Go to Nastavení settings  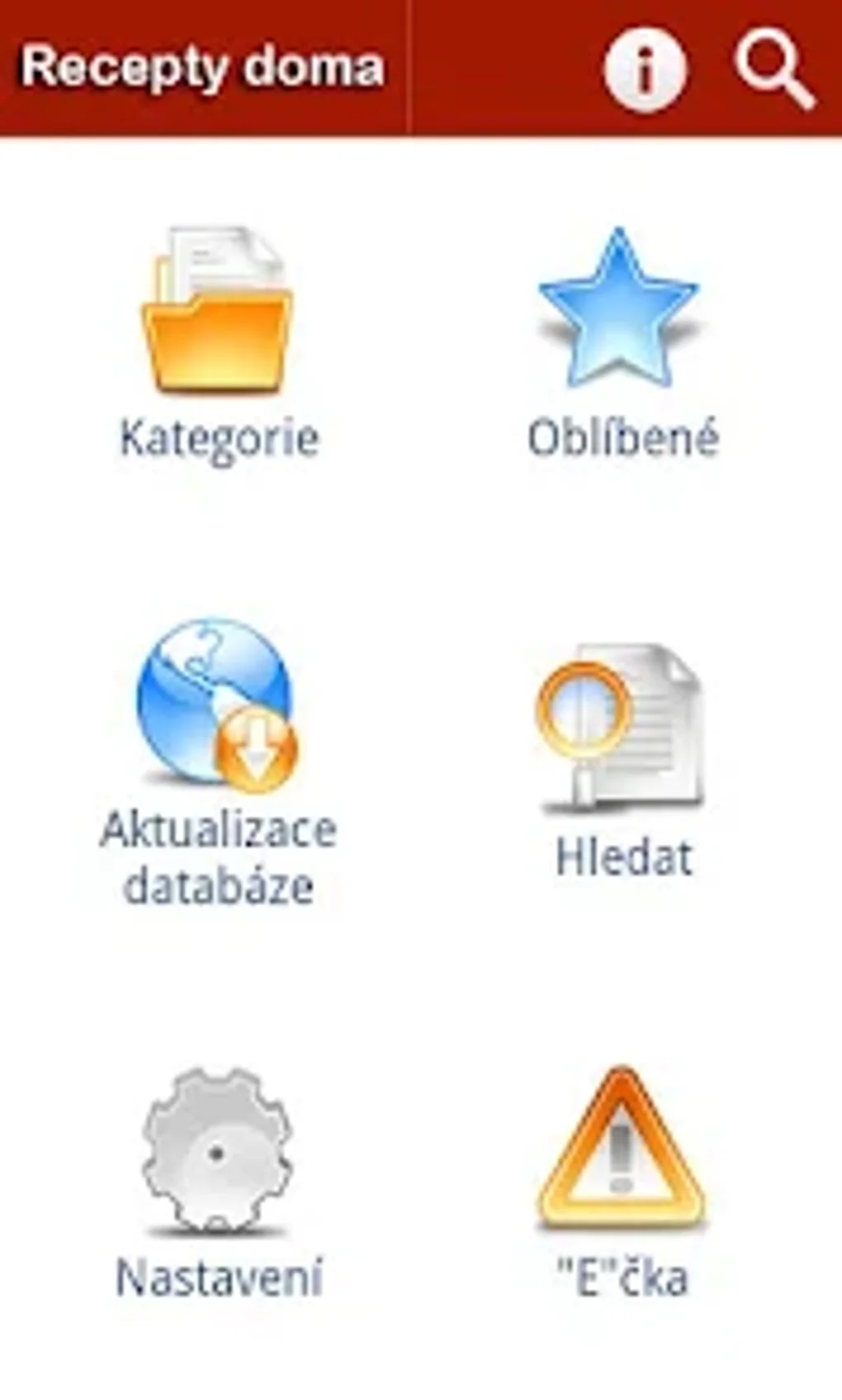pos(218,1180)
